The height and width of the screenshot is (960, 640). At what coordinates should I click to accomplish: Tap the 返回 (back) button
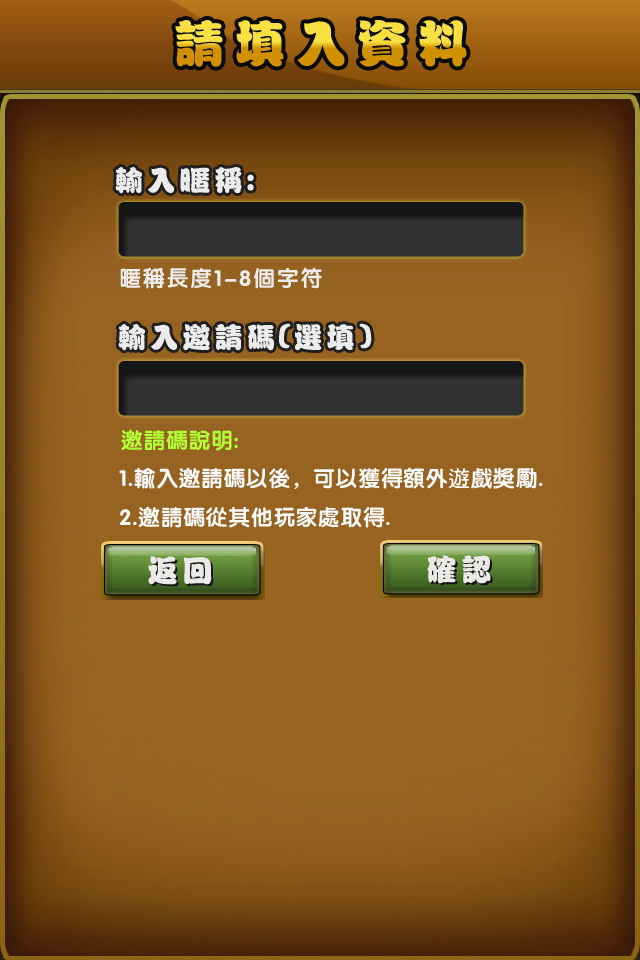point(182,570)
